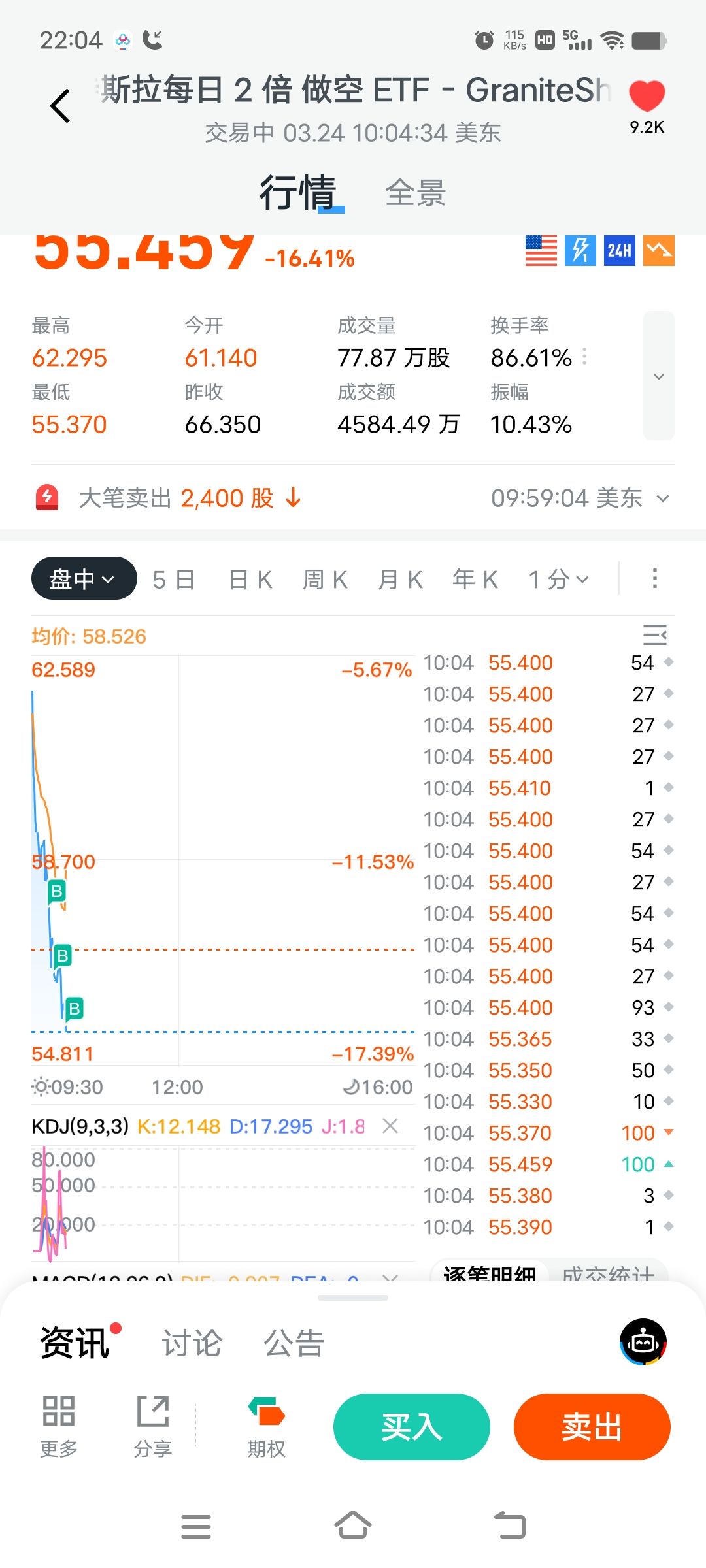This screenshot has width=706, height=1568.
Task: Close the KDJ indicator panel
Action: (x=390, y=1126)
